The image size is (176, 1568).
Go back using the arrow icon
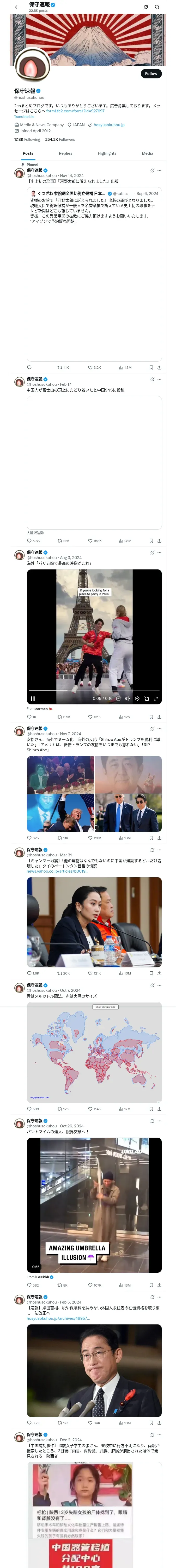pyautogui.click(x=17, y=7)
